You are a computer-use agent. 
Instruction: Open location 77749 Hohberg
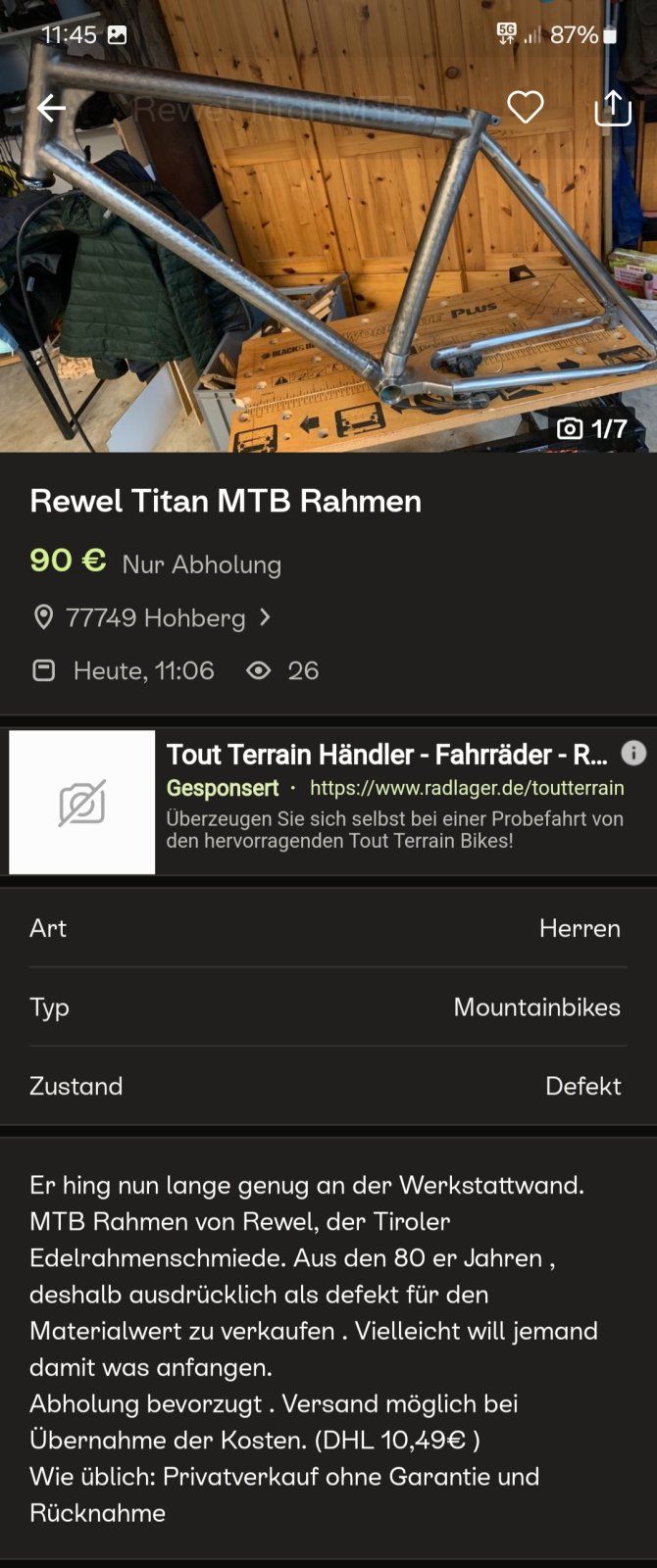point(155,617)
